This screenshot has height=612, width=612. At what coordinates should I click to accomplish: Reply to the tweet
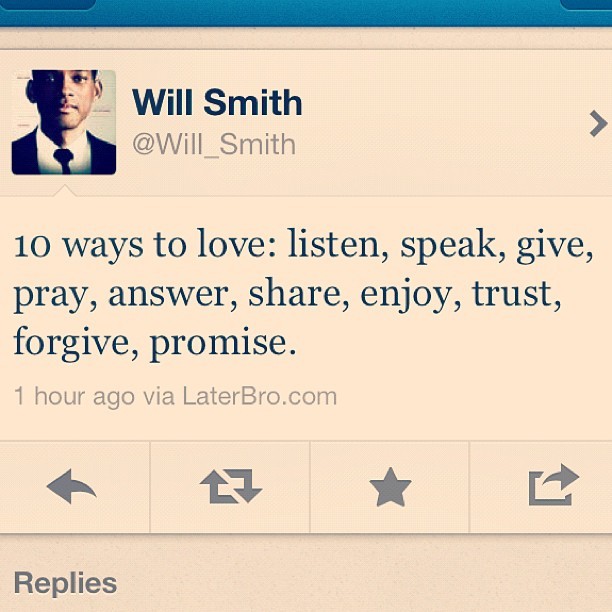[x=72, y=487]
